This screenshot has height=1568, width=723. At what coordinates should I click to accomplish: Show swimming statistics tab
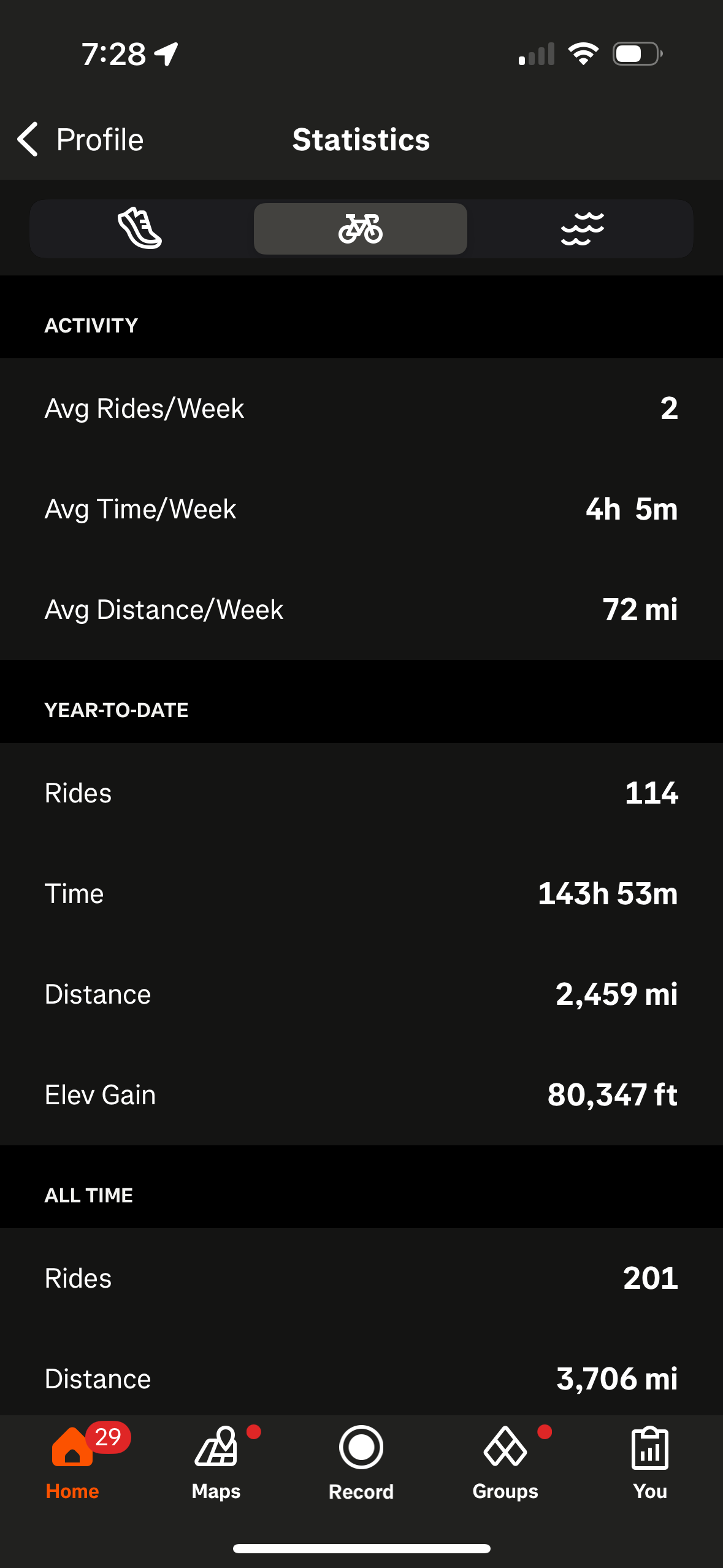pyautogui.click(x=582, y=229)
